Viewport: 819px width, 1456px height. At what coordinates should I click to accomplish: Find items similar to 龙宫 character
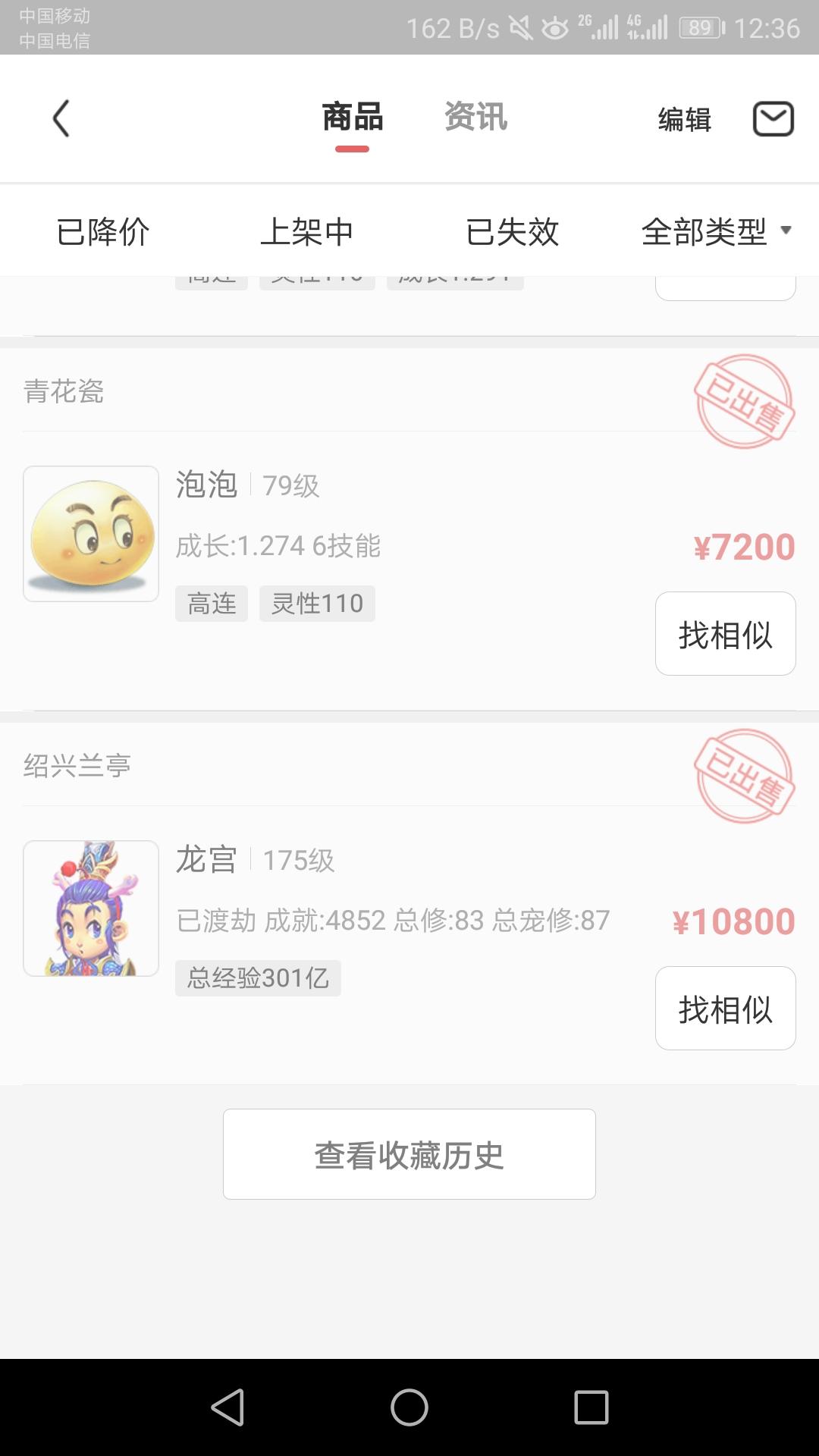[725, 1009]
